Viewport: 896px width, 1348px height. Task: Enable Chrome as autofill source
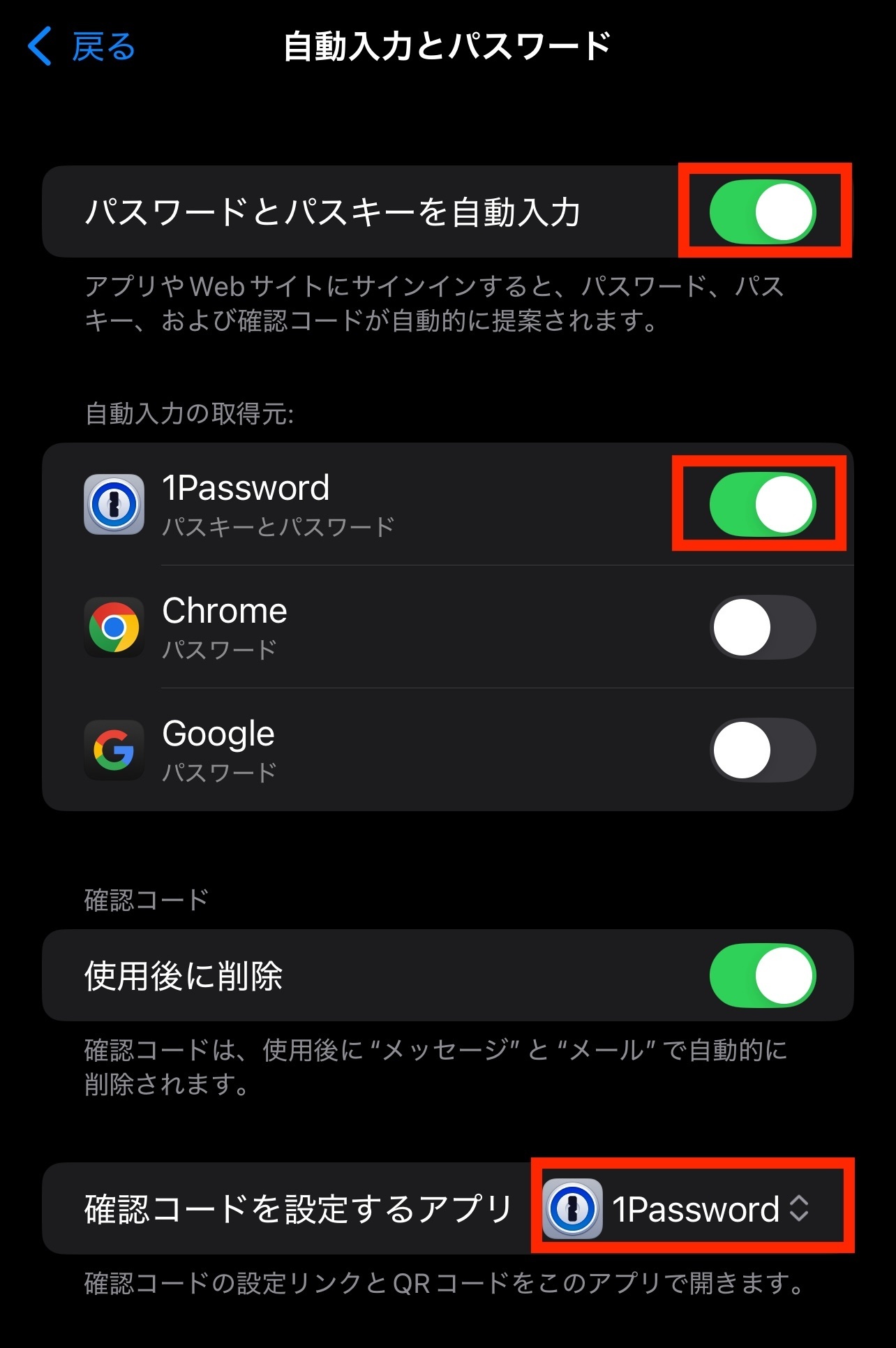coord(763,627)
